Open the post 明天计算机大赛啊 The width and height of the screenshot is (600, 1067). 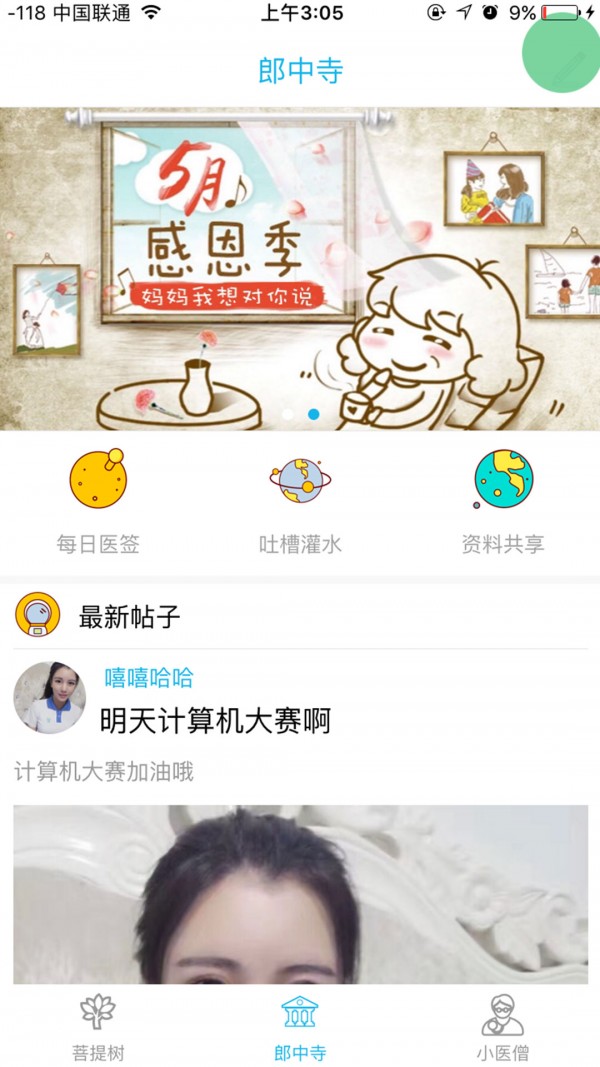(215, 720)
